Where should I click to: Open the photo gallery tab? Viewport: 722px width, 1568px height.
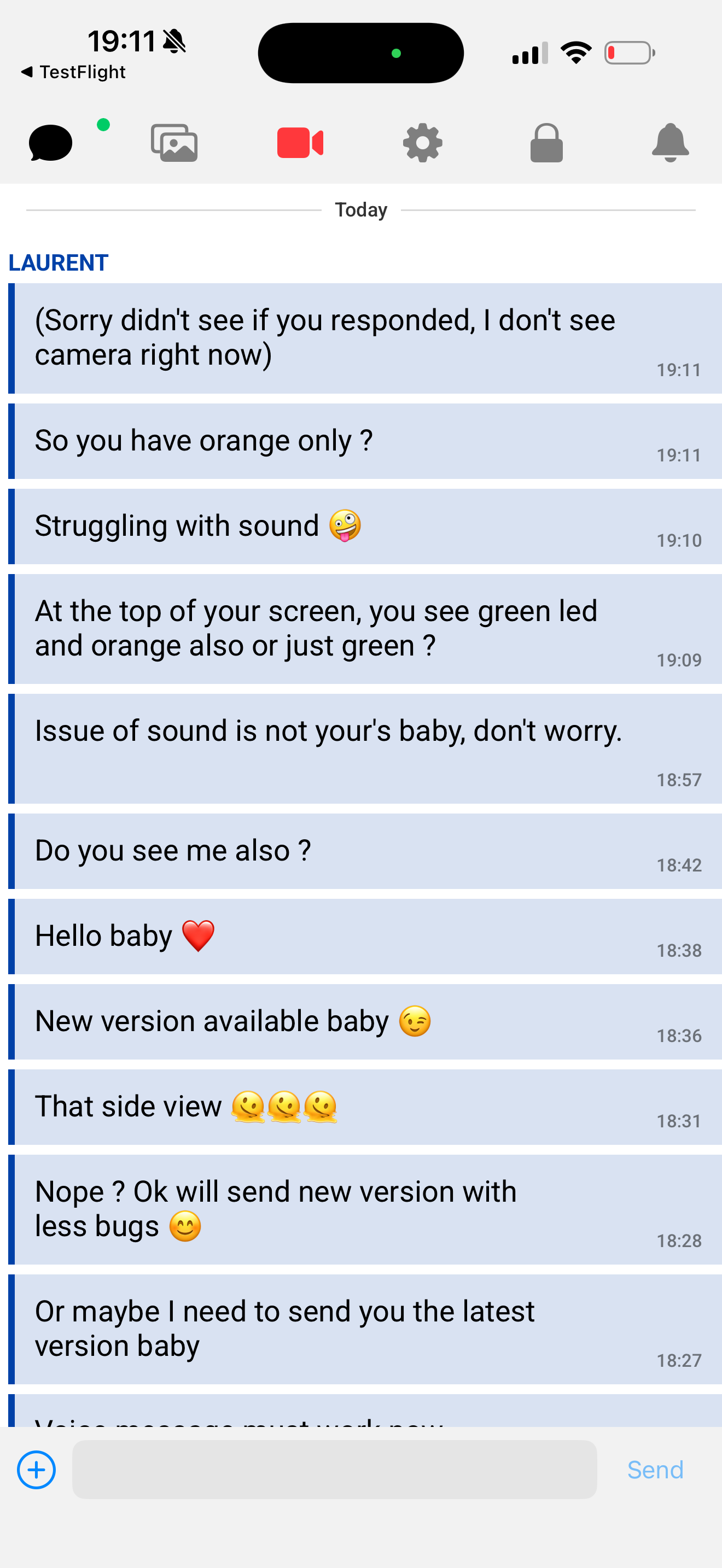point(174,143)
